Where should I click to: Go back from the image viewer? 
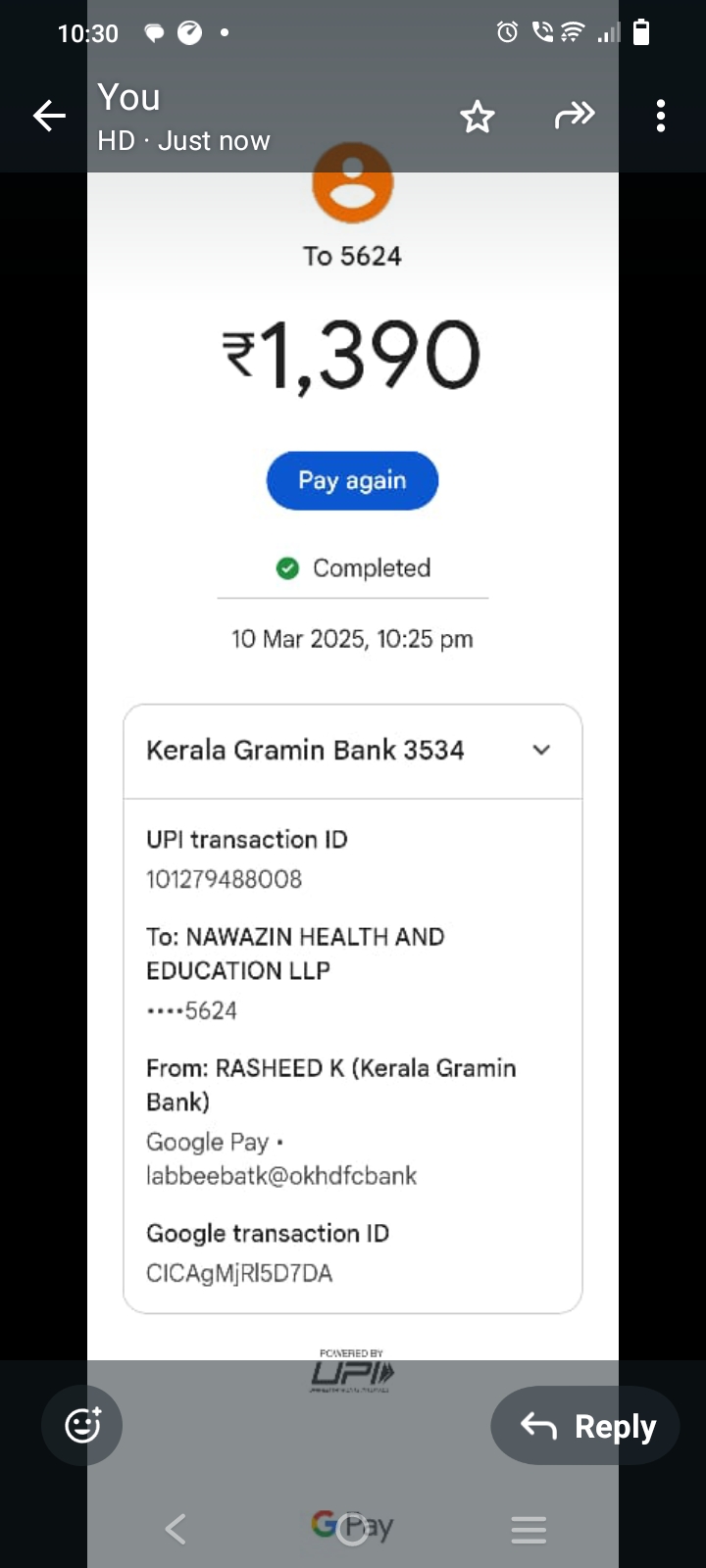tap(49, 117)
